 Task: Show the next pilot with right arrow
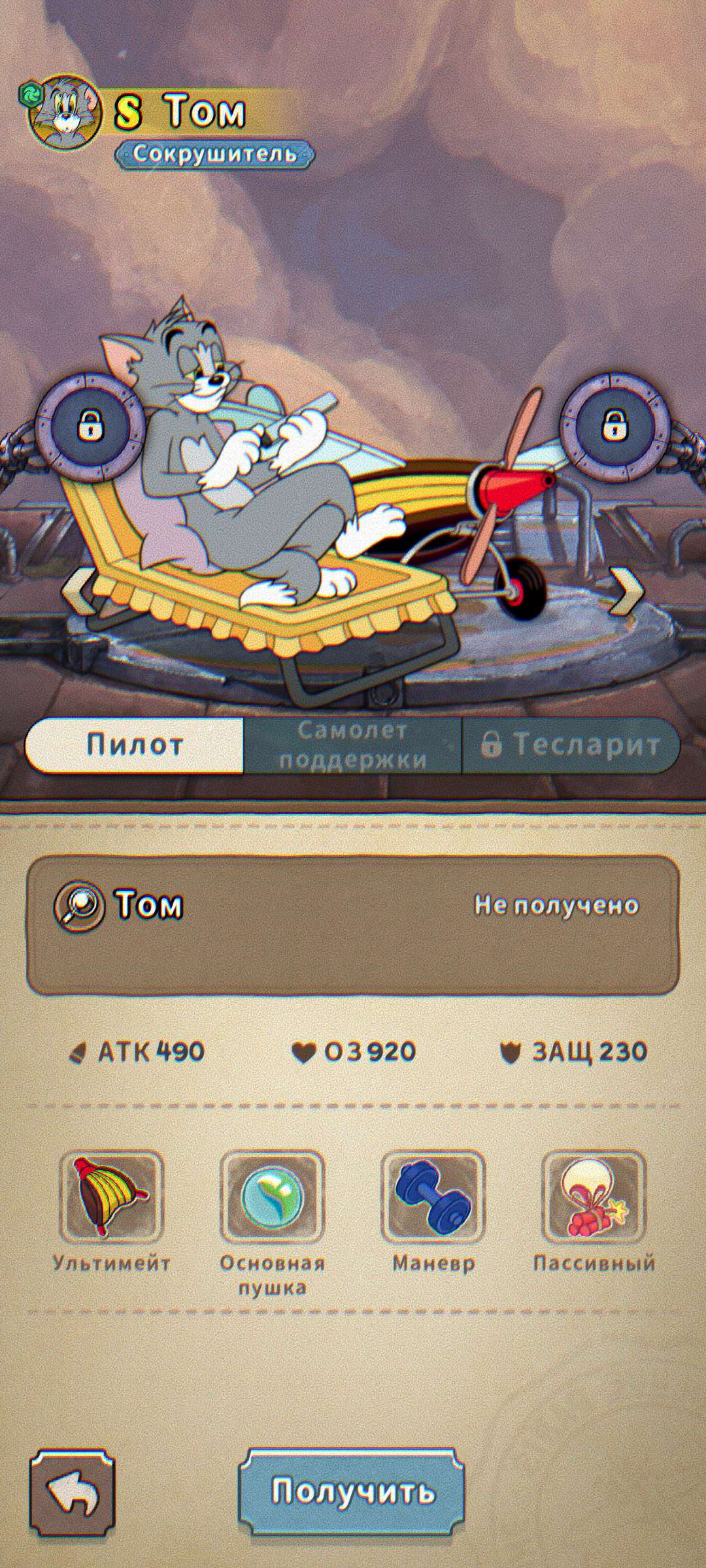coord(626,592)
